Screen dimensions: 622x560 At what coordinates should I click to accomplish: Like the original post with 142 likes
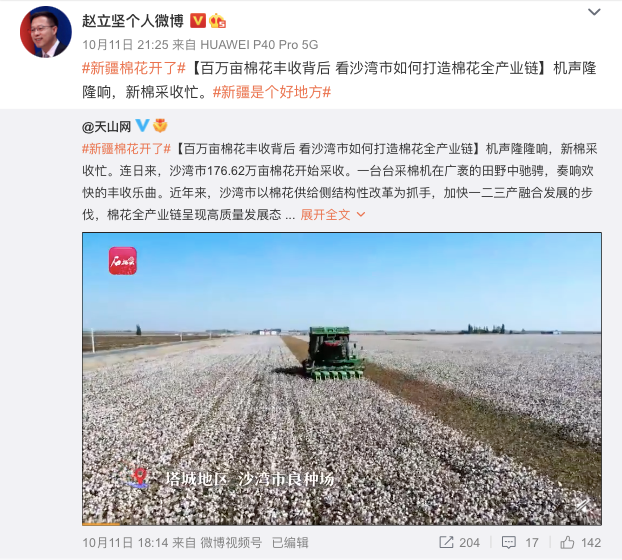click(578, 543)
